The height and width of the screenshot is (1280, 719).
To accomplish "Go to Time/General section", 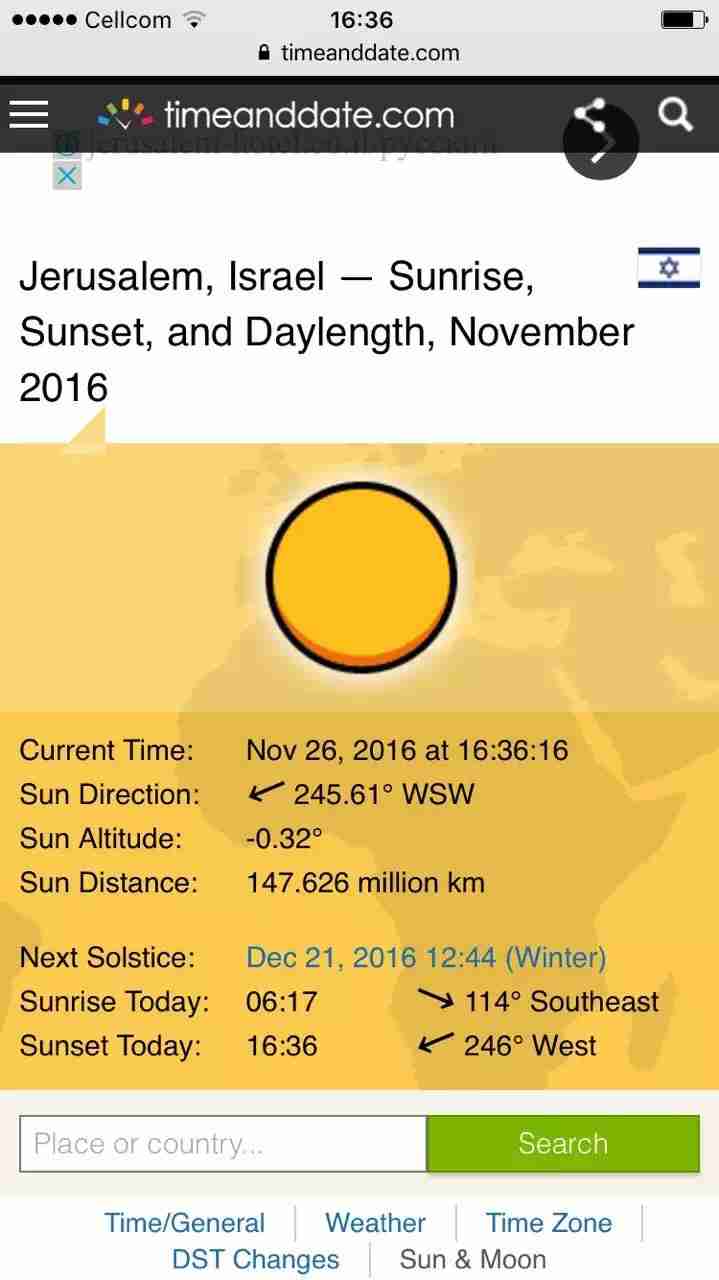I will 184,1223.
